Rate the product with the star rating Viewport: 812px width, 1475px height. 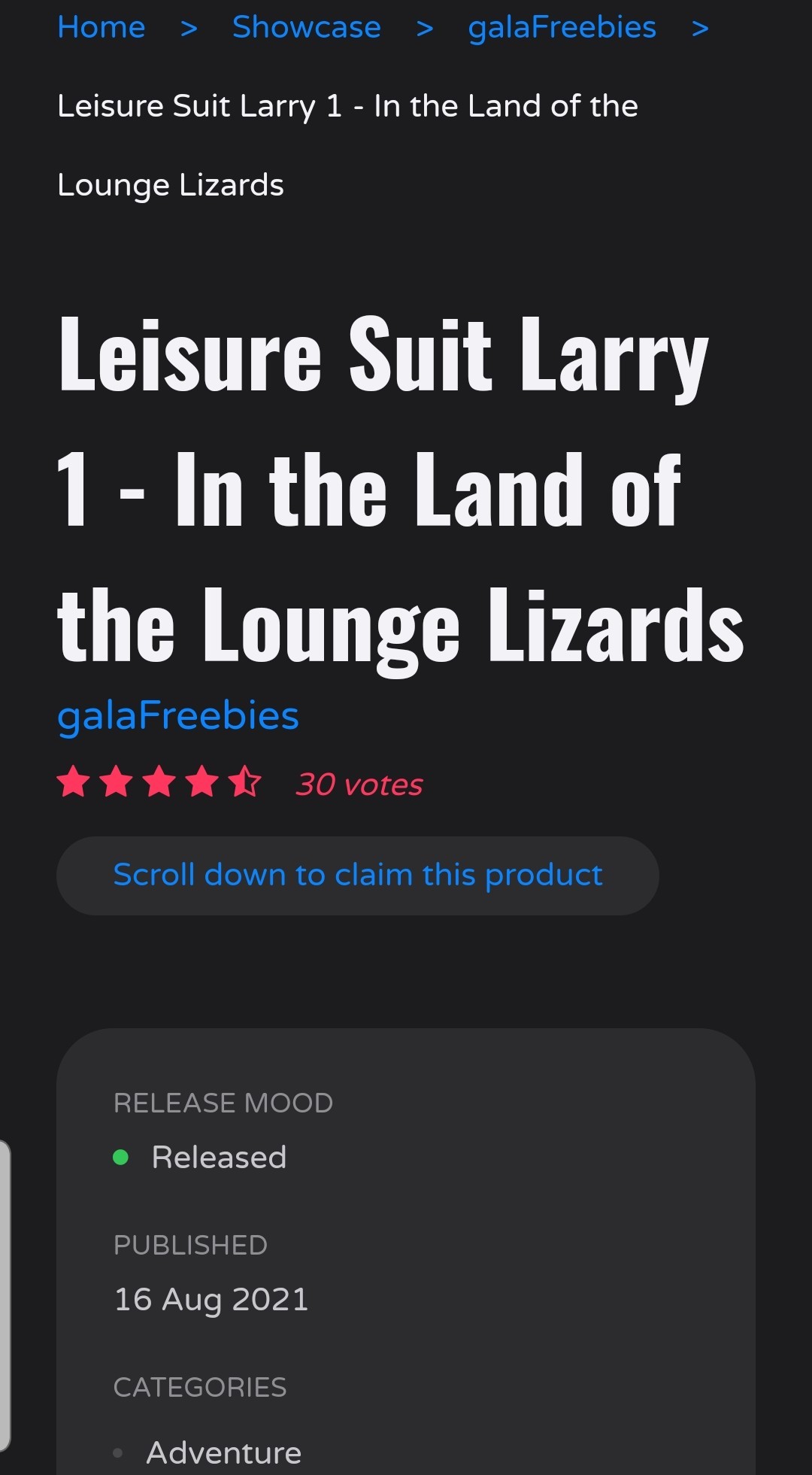click(159, 782)
